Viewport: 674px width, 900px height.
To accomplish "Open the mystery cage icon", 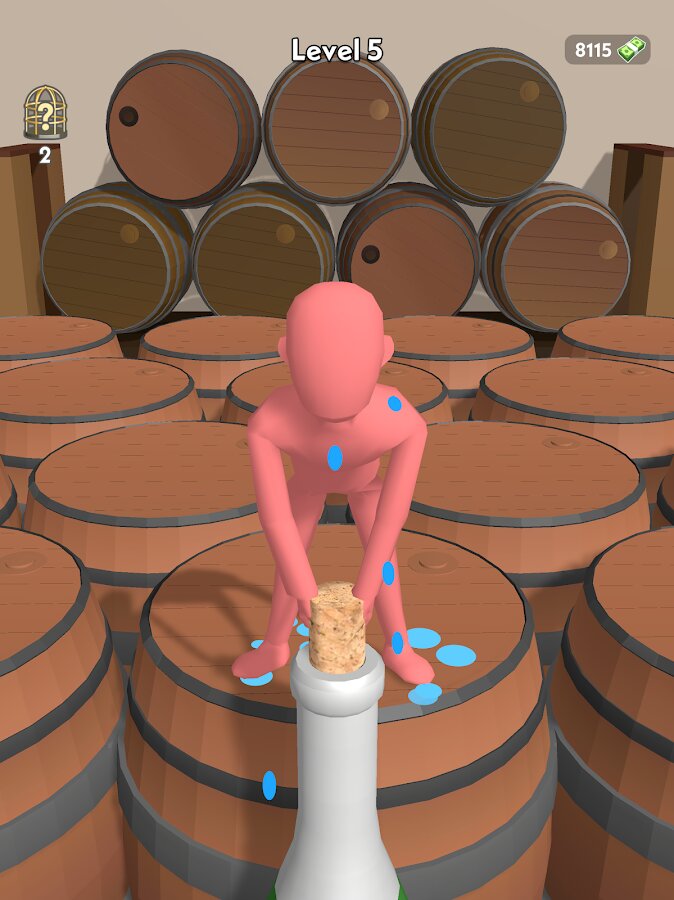I will [45, 113].
